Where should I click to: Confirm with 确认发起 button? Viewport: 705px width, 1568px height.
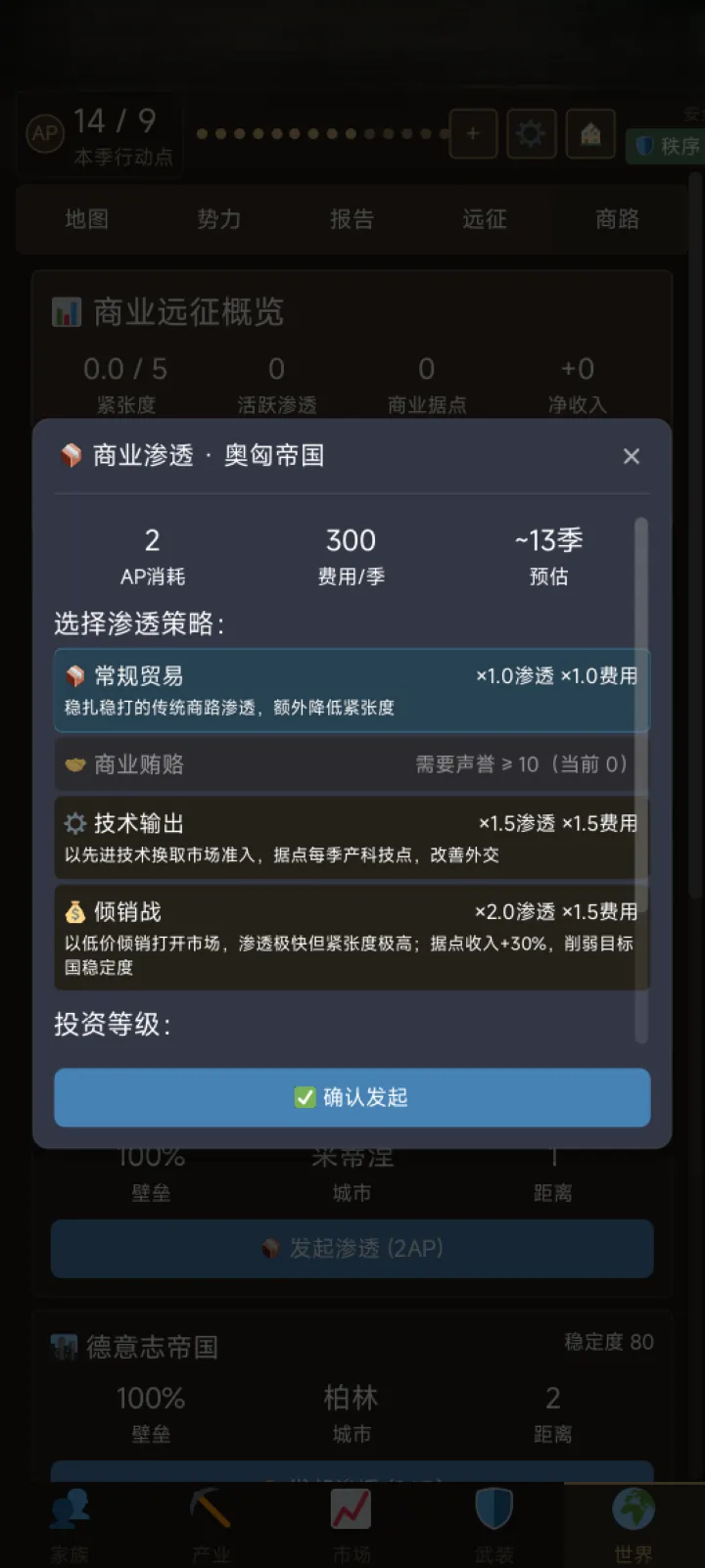[352, 1097]
